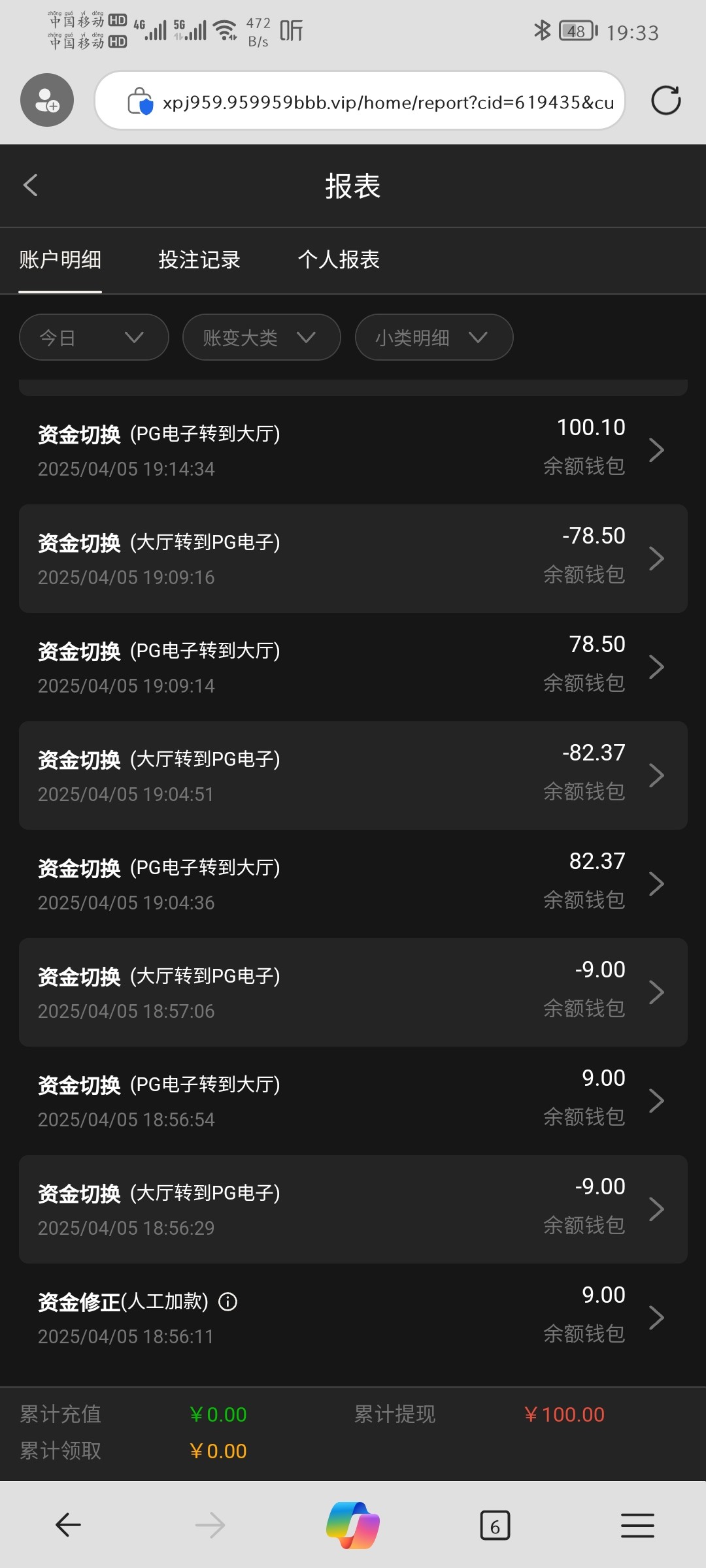Switch to the 个人报表 tab
This screenshot has height=1568, width=706.
pyautogui.click(x=339, y=260)
